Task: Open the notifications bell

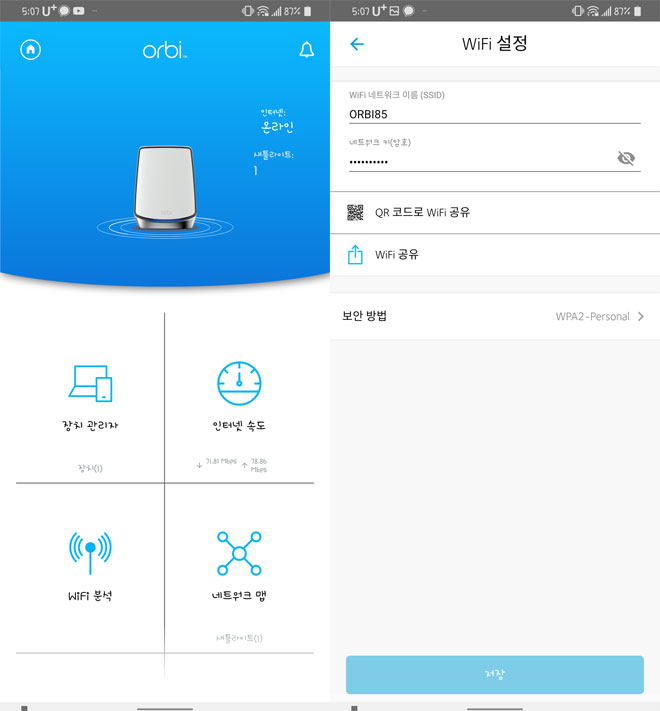Action: tap(306, 50)
